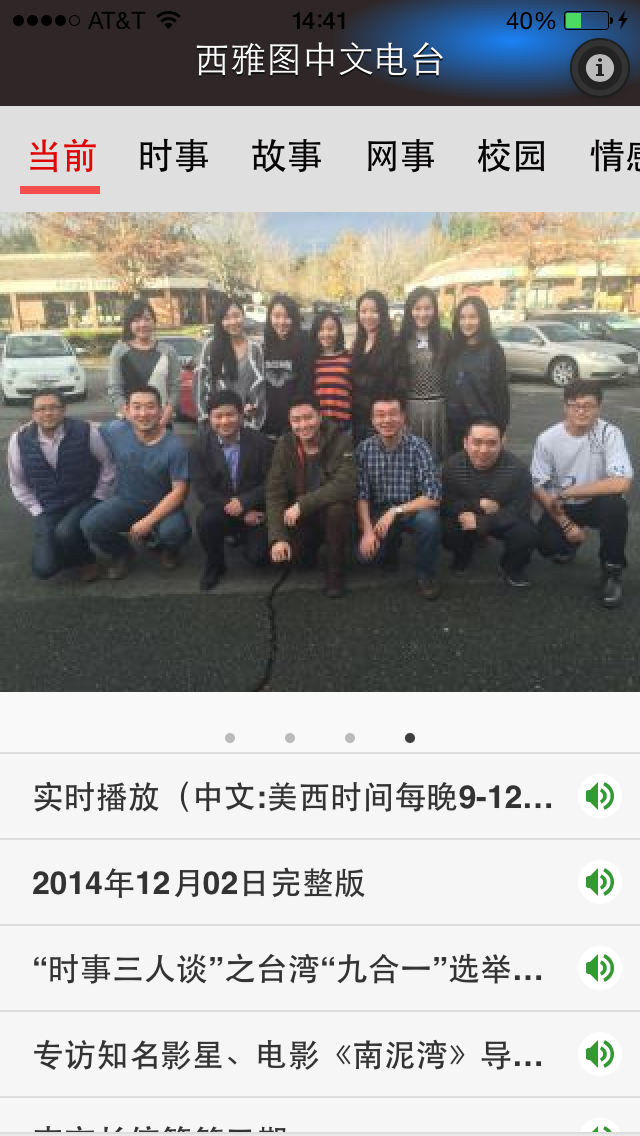
Task: Open the 网事 tab
Action: click(x=400, y=156)
